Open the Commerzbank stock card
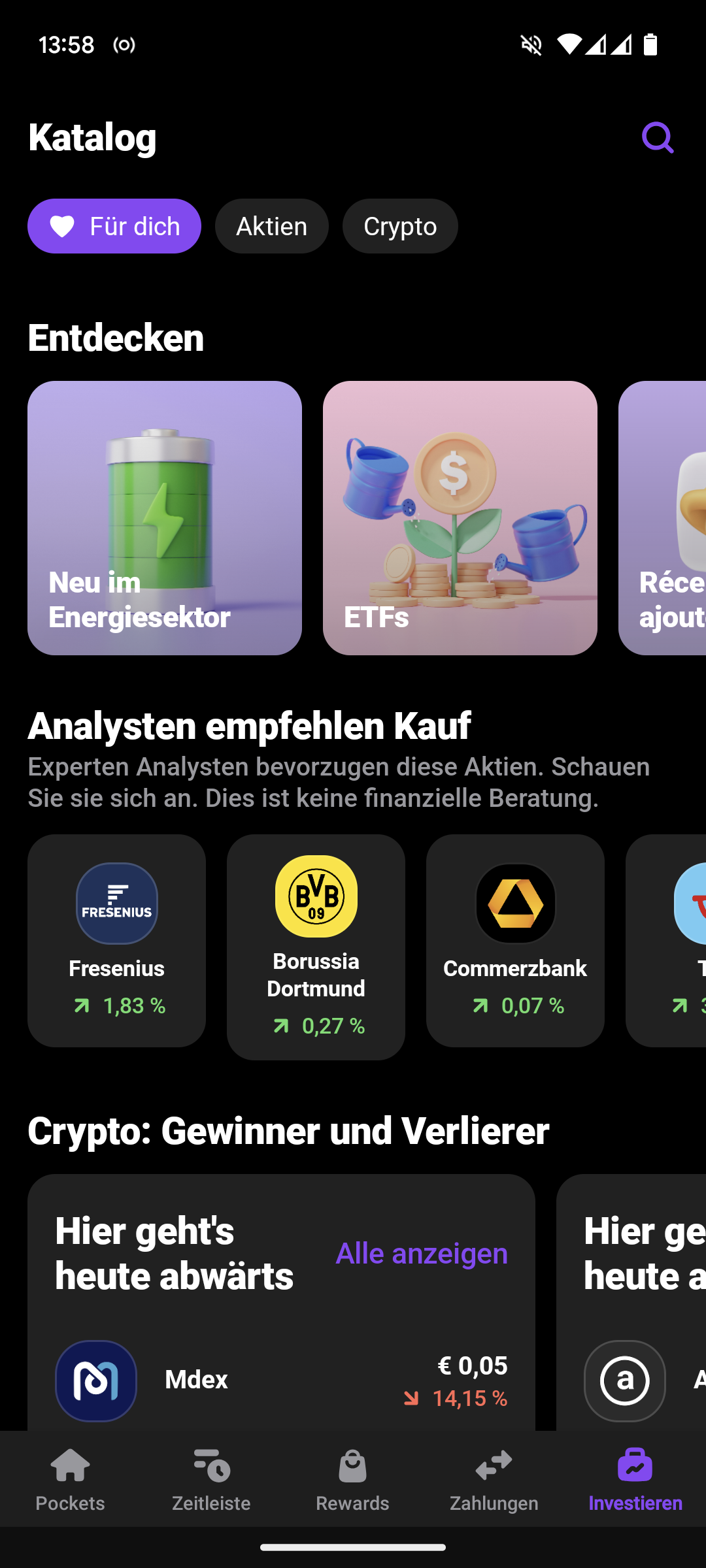The width and height of the screenshot is (706, 1568). 515,941
